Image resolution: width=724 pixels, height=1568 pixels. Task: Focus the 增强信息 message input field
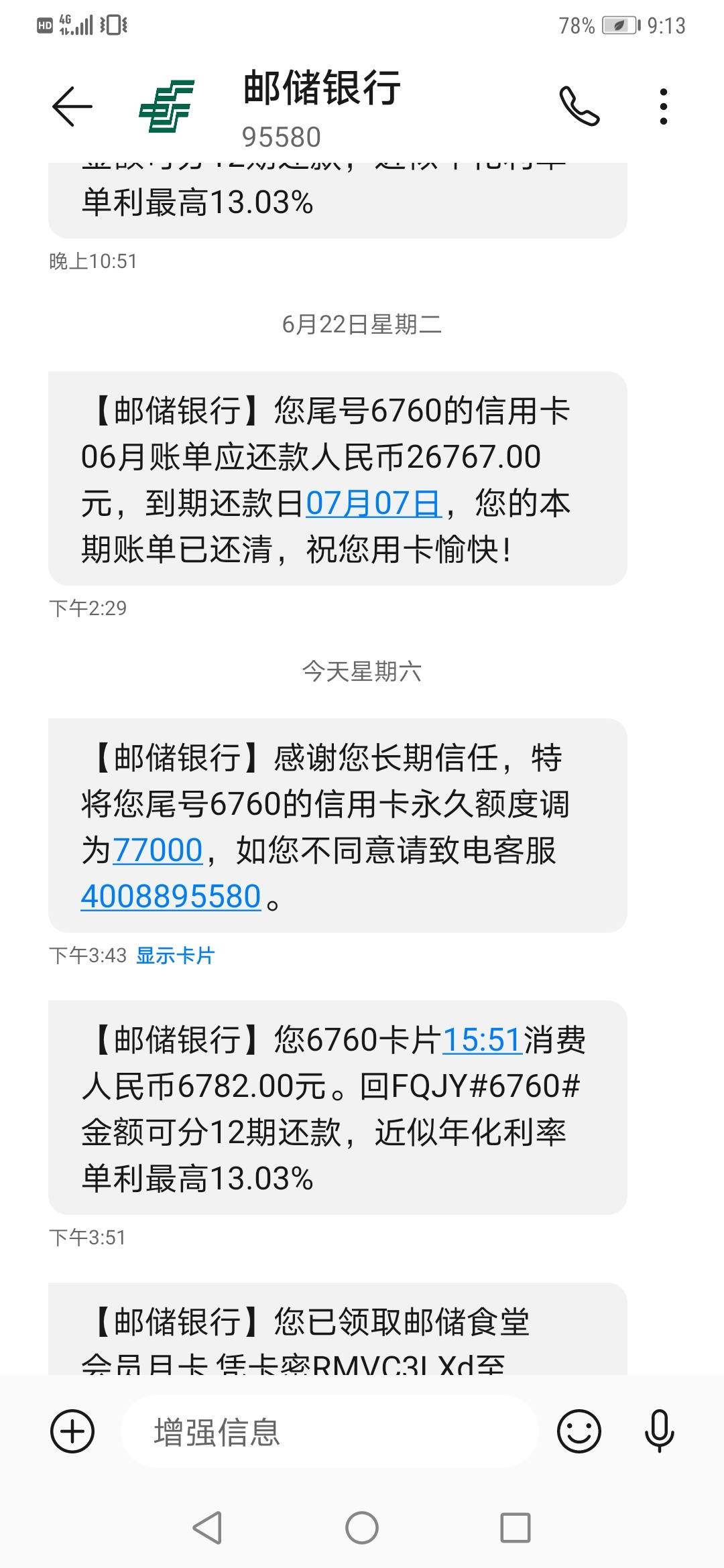tap(330, 1431)
